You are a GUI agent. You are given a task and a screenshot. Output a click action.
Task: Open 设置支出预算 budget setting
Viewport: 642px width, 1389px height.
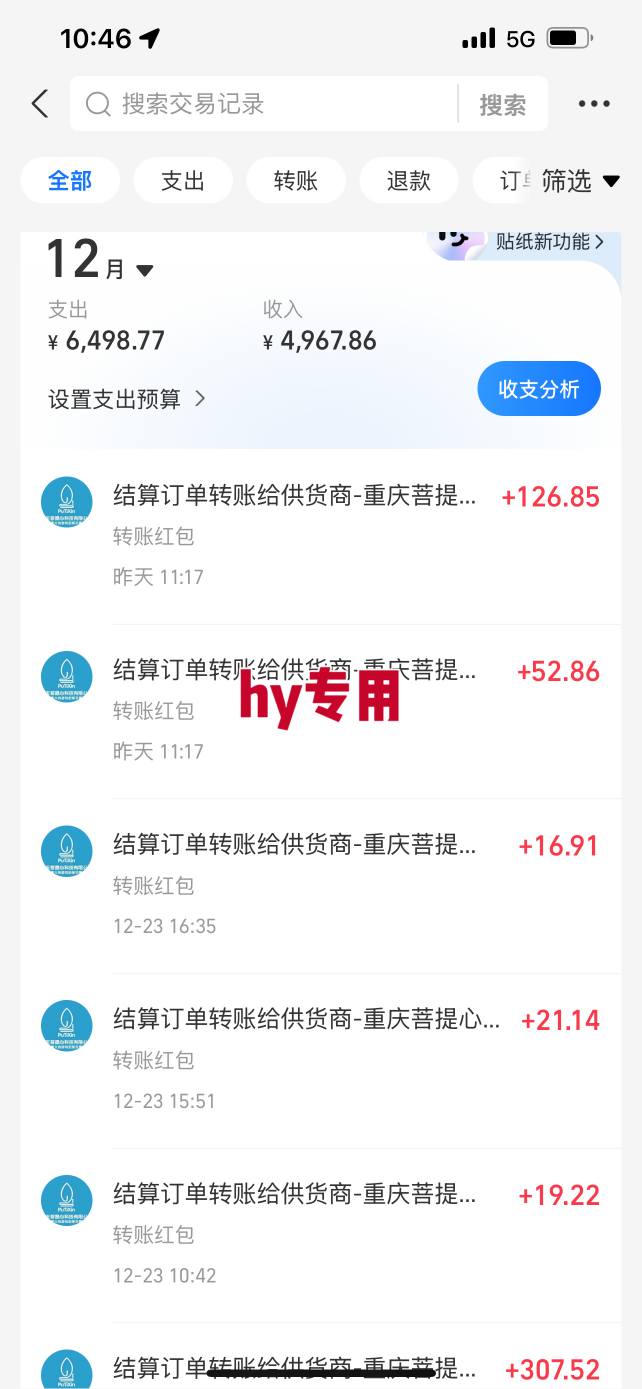coord(126,399)
